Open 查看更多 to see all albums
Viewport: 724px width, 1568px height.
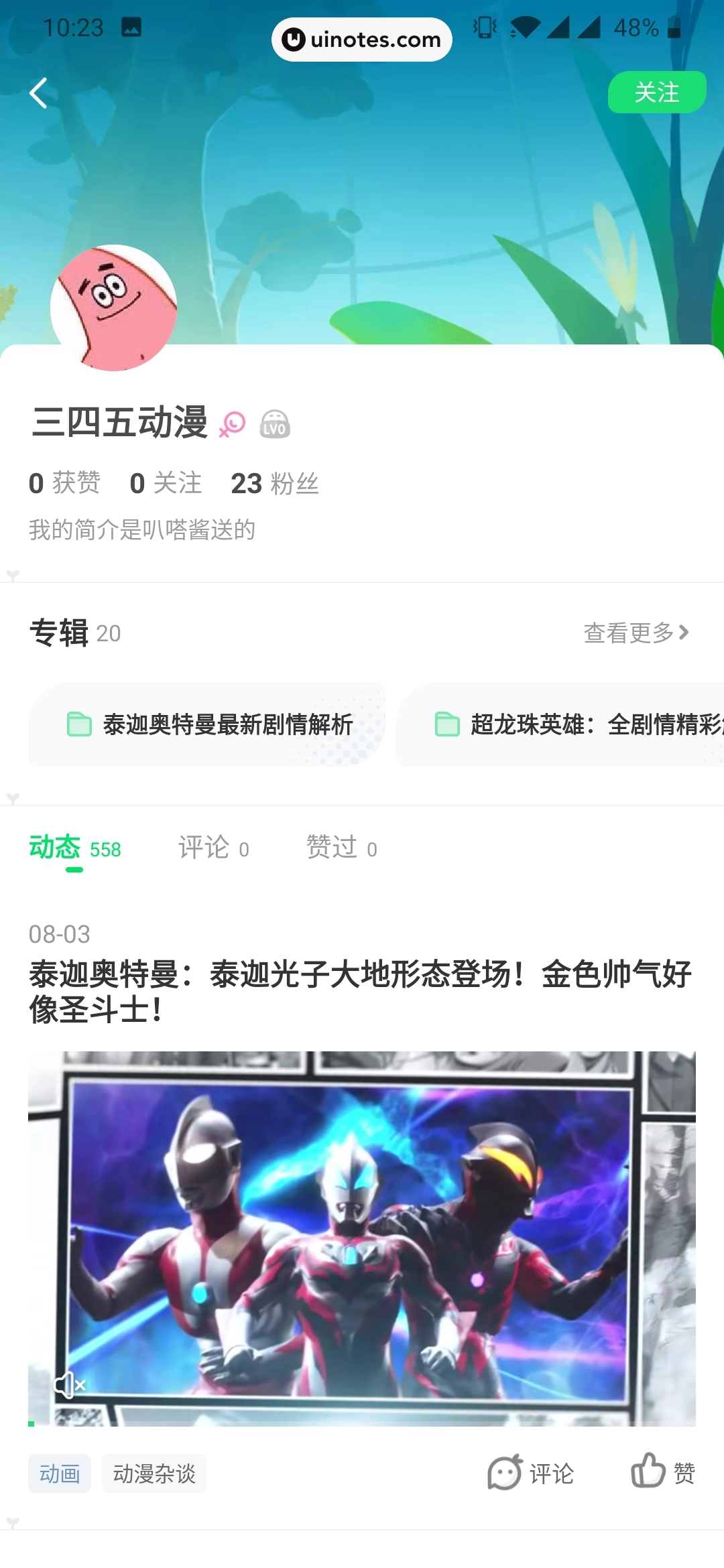(636, 633)
